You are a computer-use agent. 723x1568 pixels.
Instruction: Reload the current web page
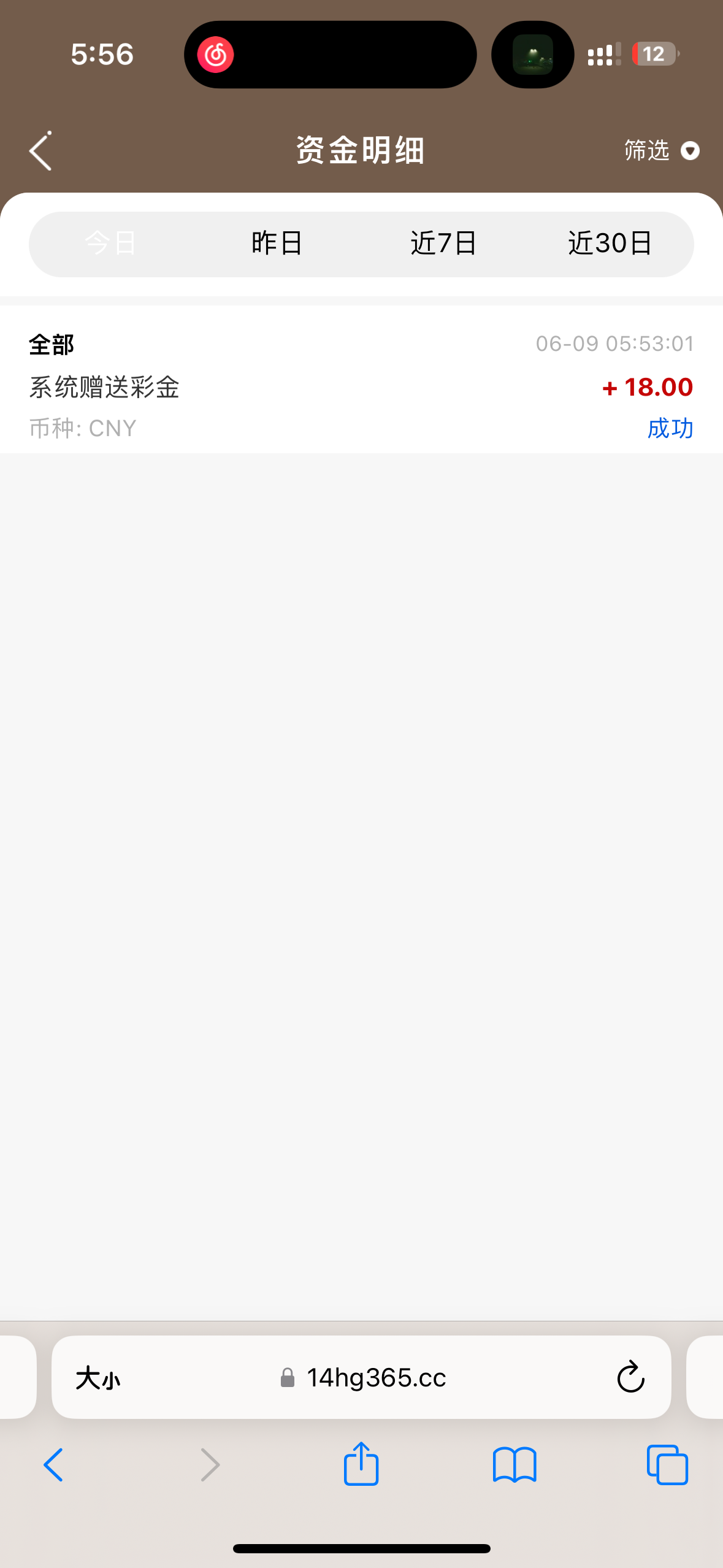point(630,1378)
